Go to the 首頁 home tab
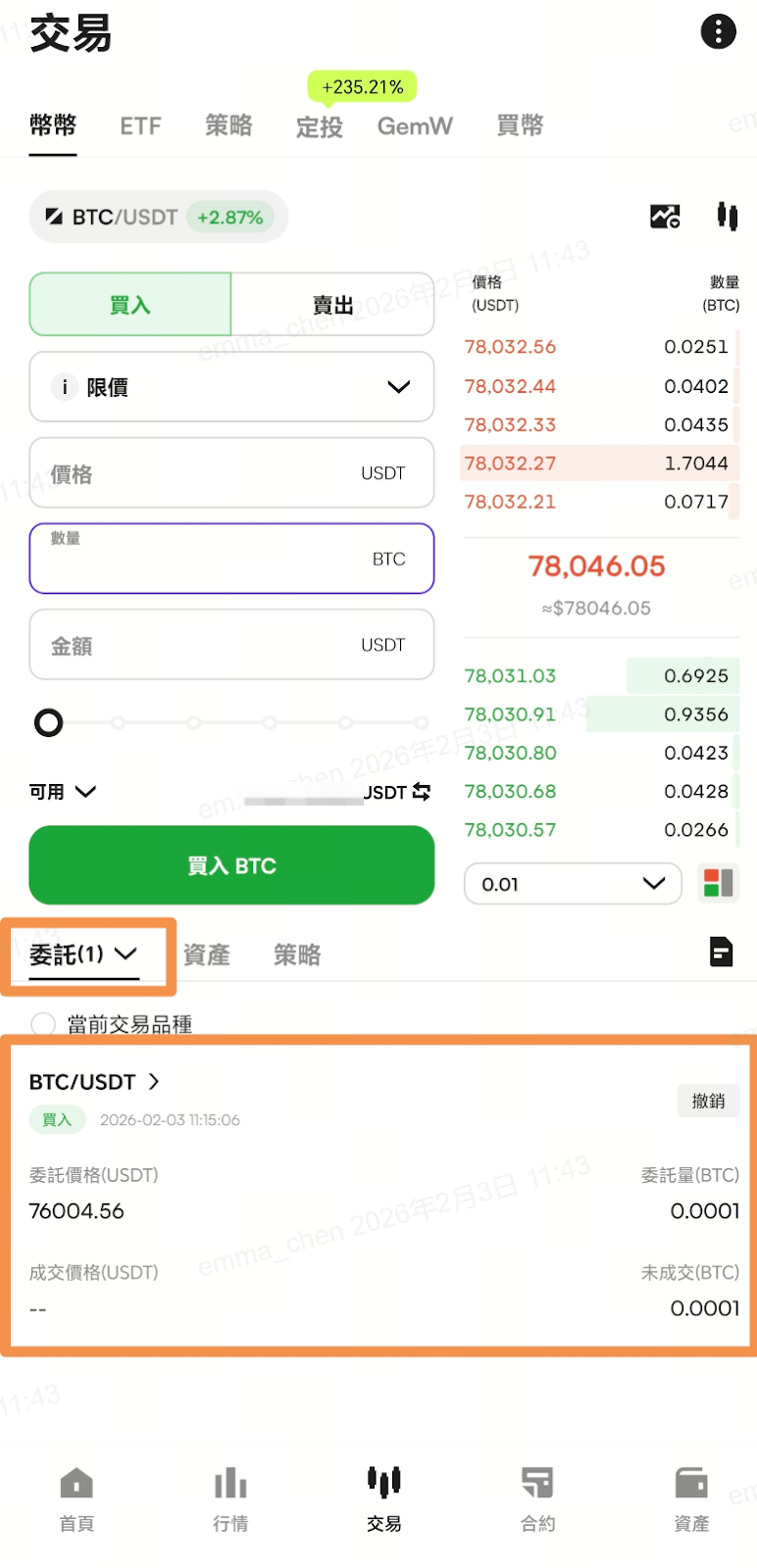 click(x=76, y=1499)
